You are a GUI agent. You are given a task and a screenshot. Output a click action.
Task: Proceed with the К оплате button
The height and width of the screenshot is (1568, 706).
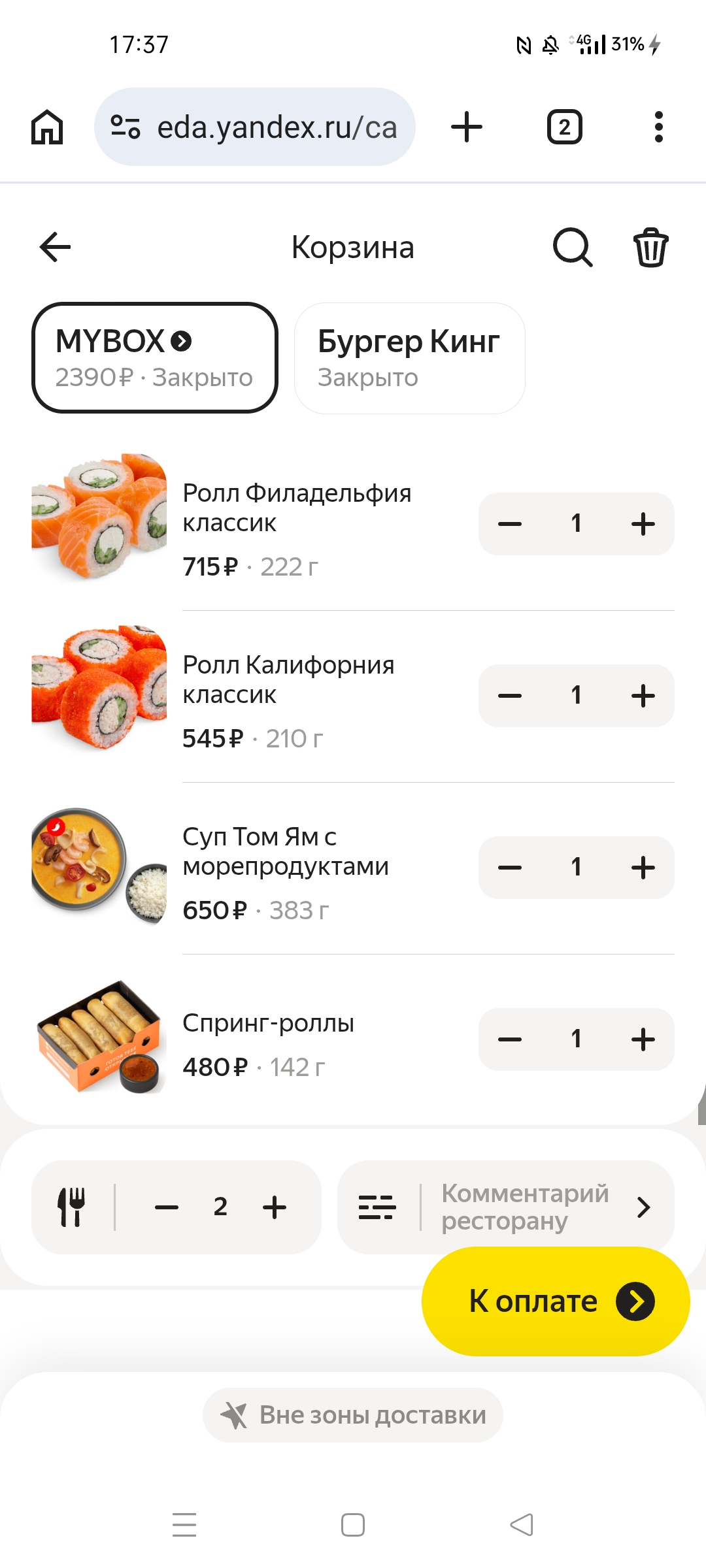pos(556,1301)
